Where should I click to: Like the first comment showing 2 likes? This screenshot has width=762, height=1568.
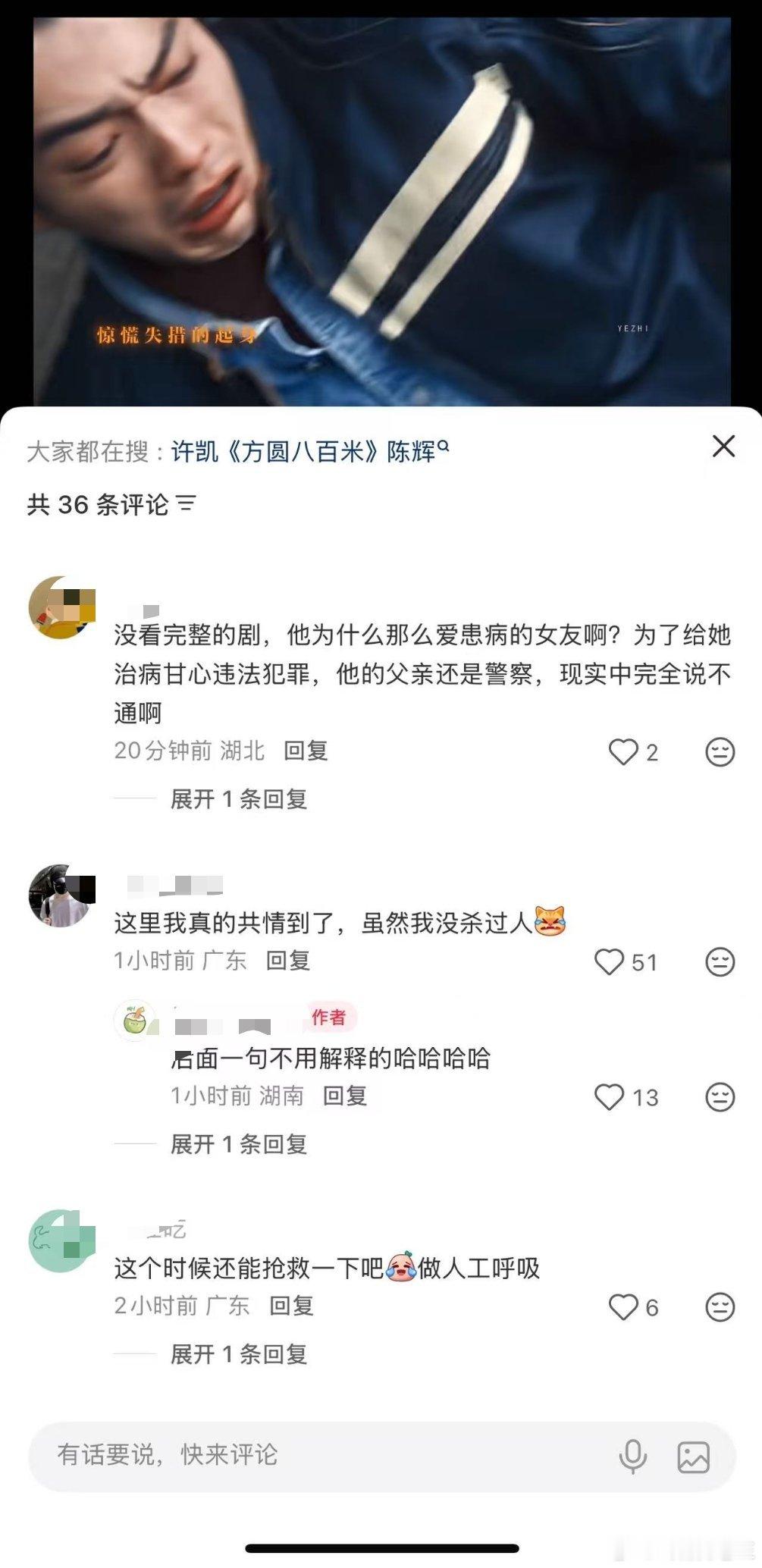click(625, 751)
